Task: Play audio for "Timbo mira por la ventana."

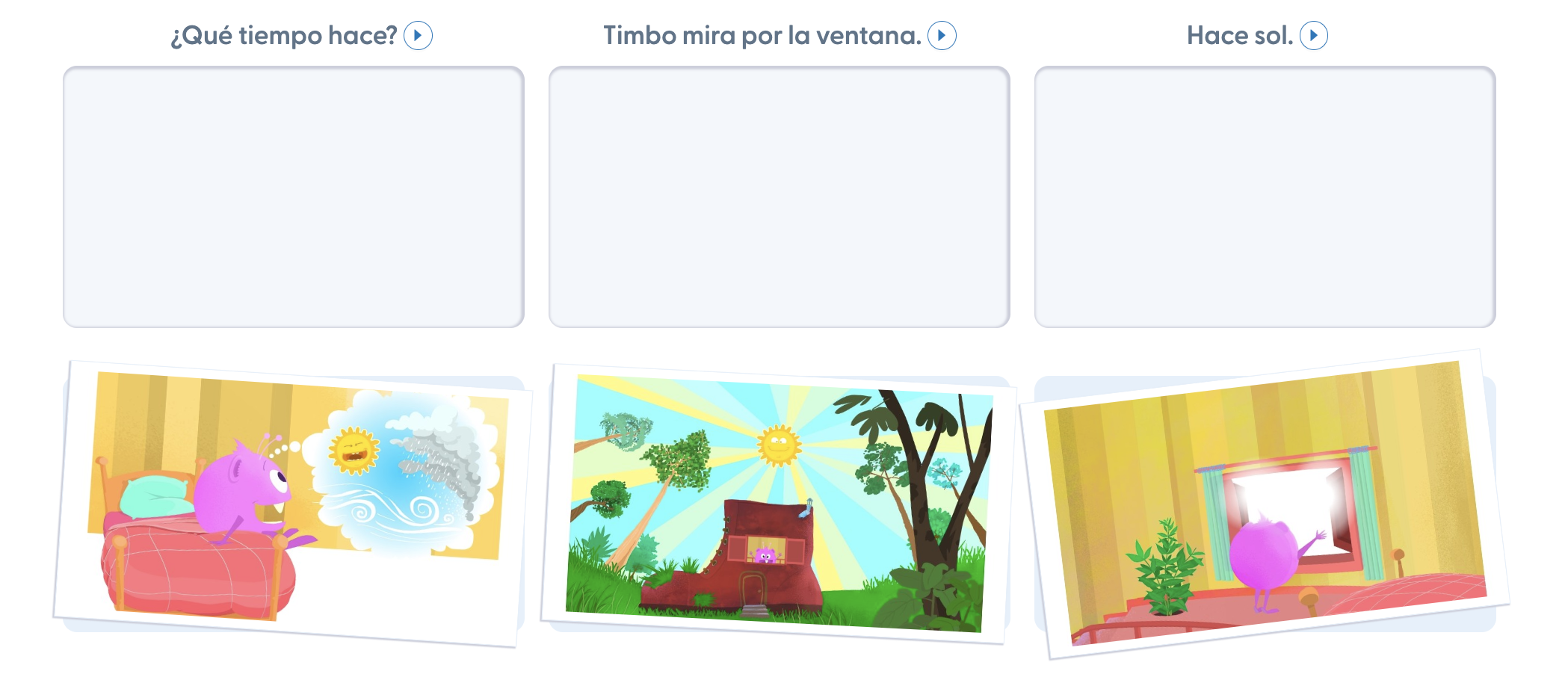Action: click(x=942, y=35)
